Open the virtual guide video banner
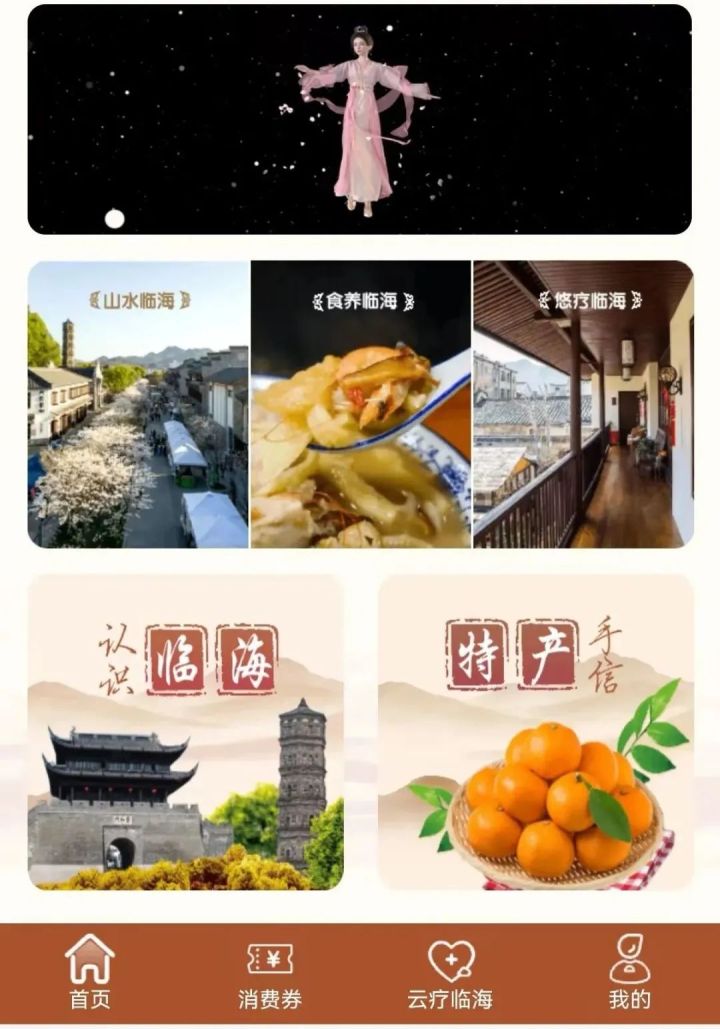 (x=359, y=120)
